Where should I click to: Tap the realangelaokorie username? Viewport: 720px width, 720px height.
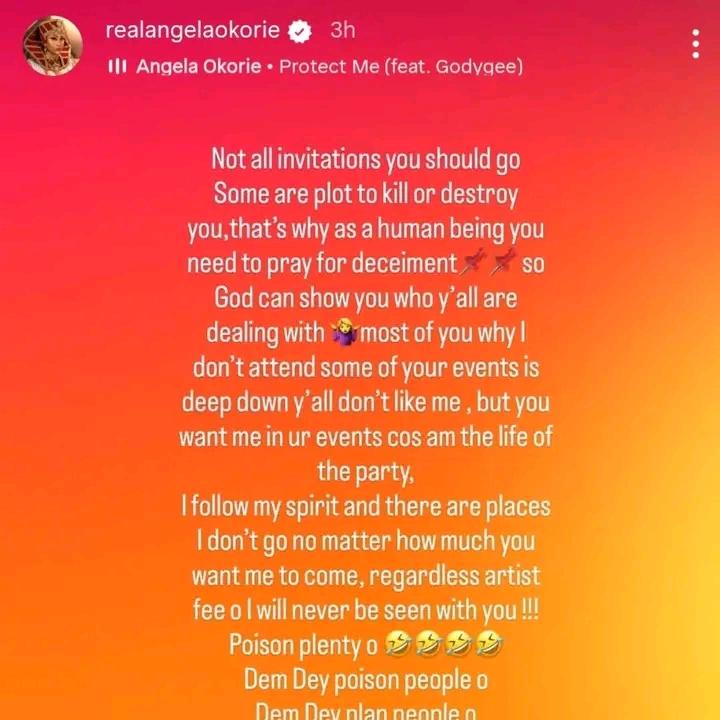(193, 30)
